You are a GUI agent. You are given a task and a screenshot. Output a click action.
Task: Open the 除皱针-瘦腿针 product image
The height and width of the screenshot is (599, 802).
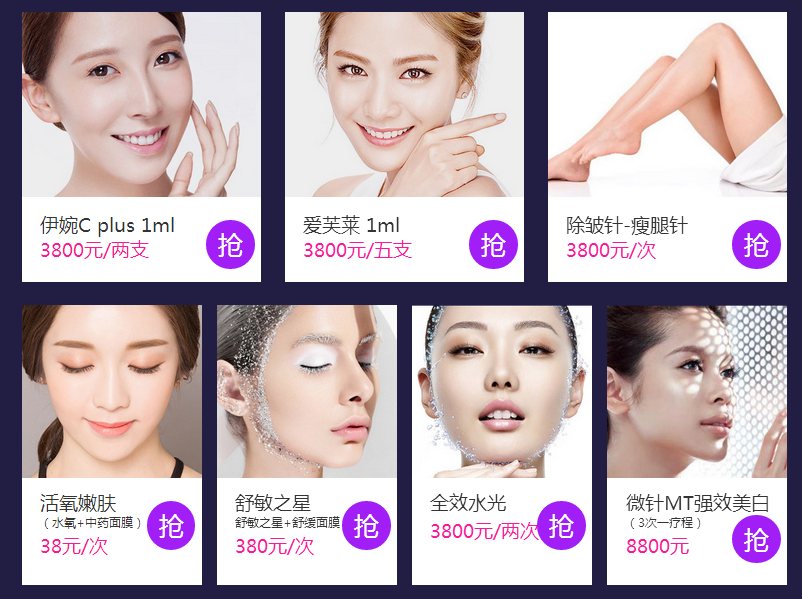click(x=667, y=105)
